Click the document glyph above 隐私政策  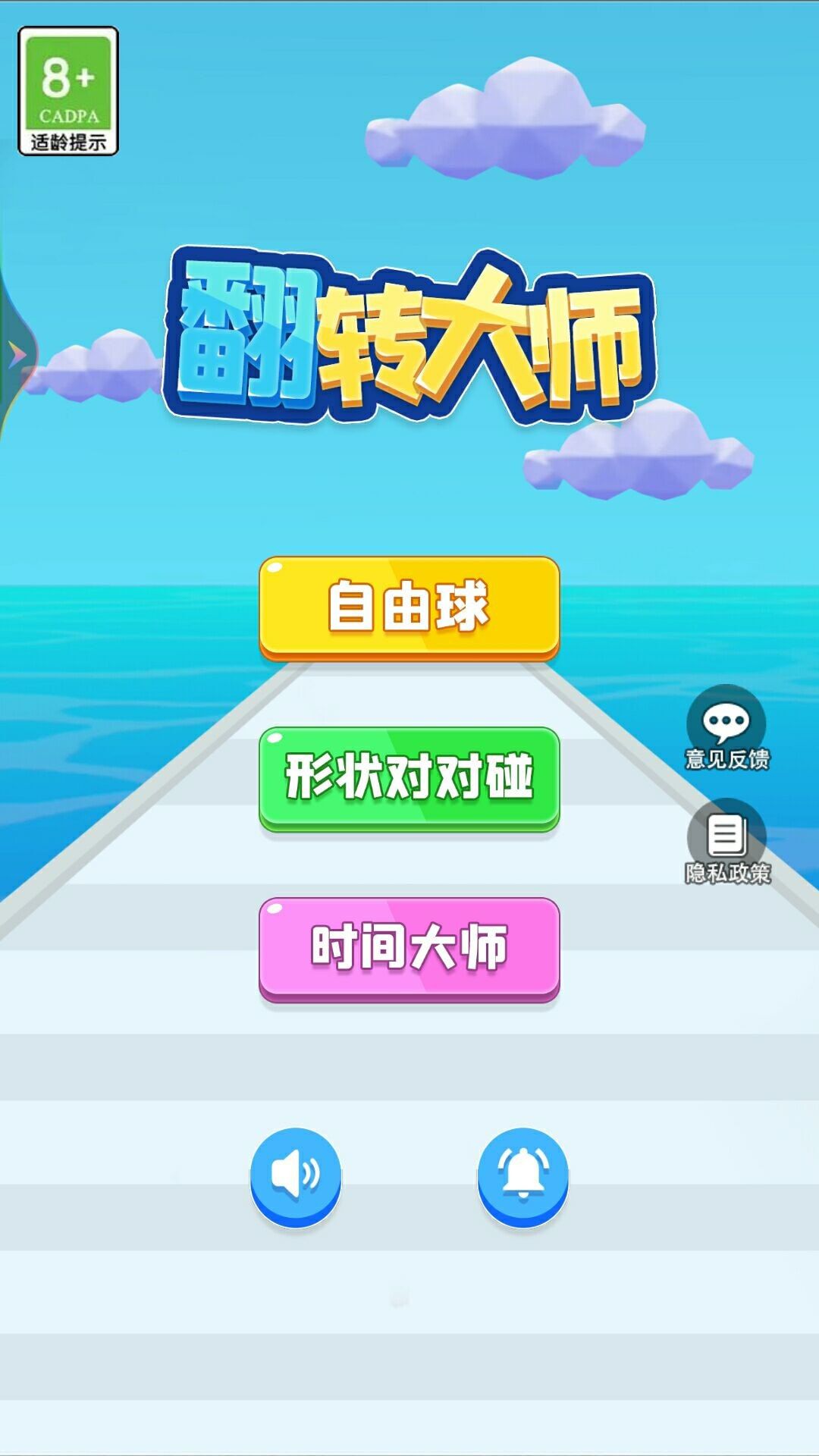[x=726, y=834]
